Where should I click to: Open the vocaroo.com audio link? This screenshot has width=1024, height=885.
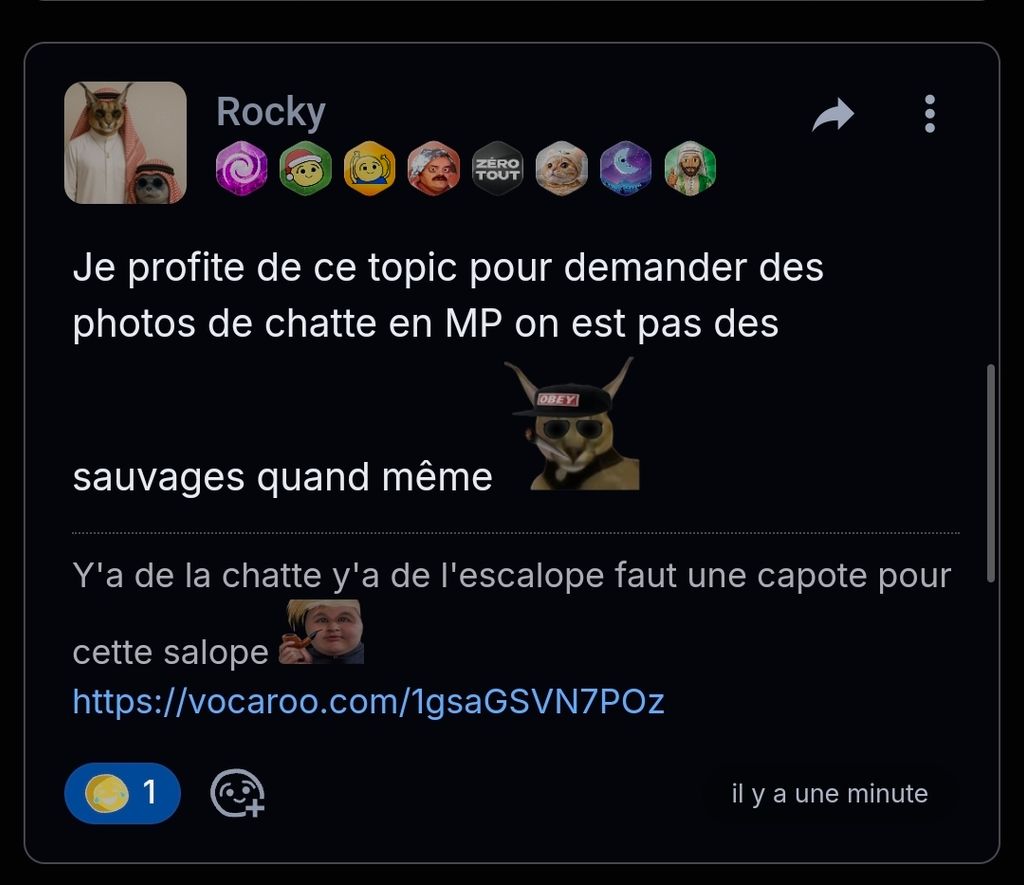(x=368, y=701)
